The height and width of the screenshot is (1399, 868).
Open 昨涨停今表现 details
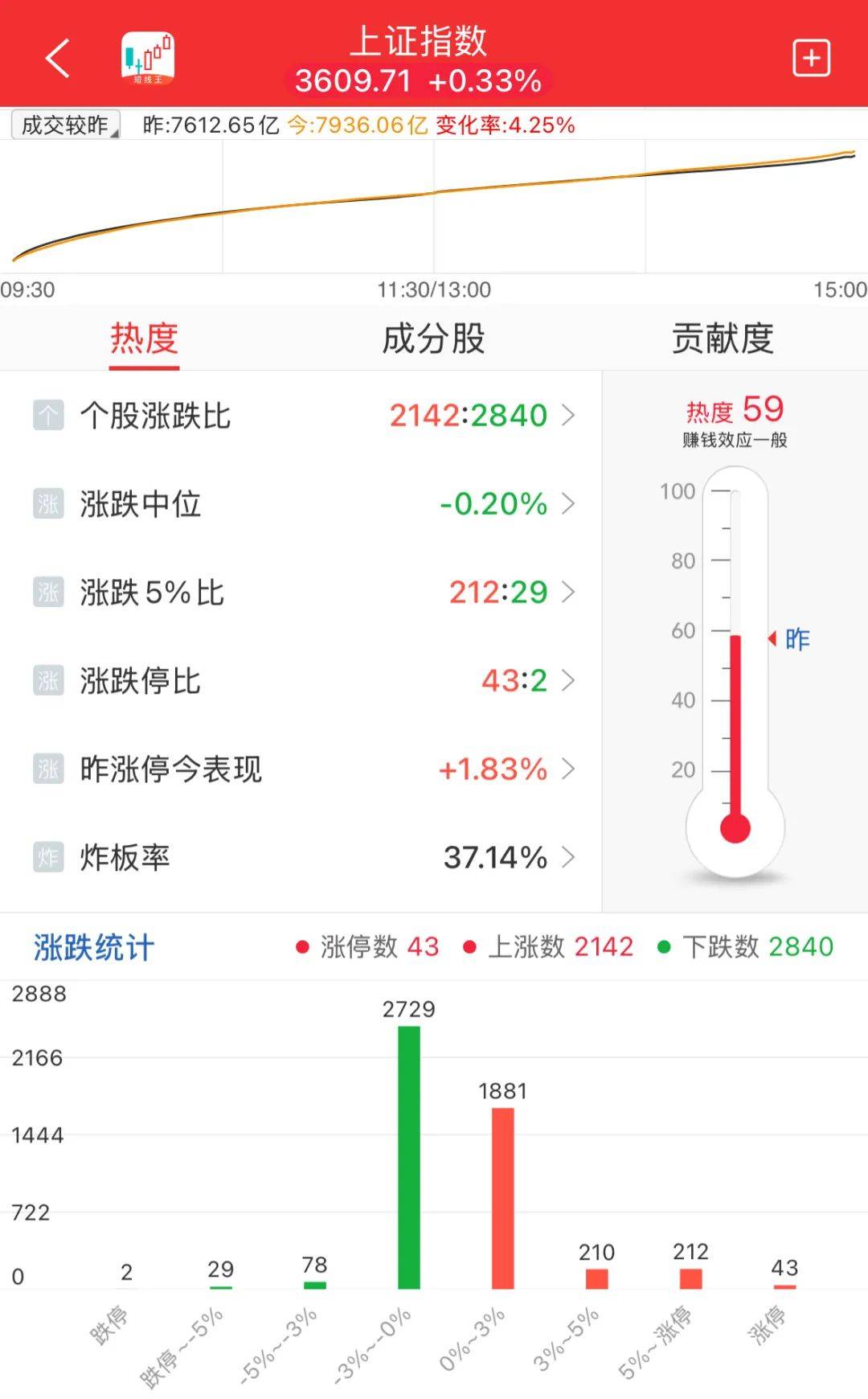pyautogui.click(x=301, y=769)
